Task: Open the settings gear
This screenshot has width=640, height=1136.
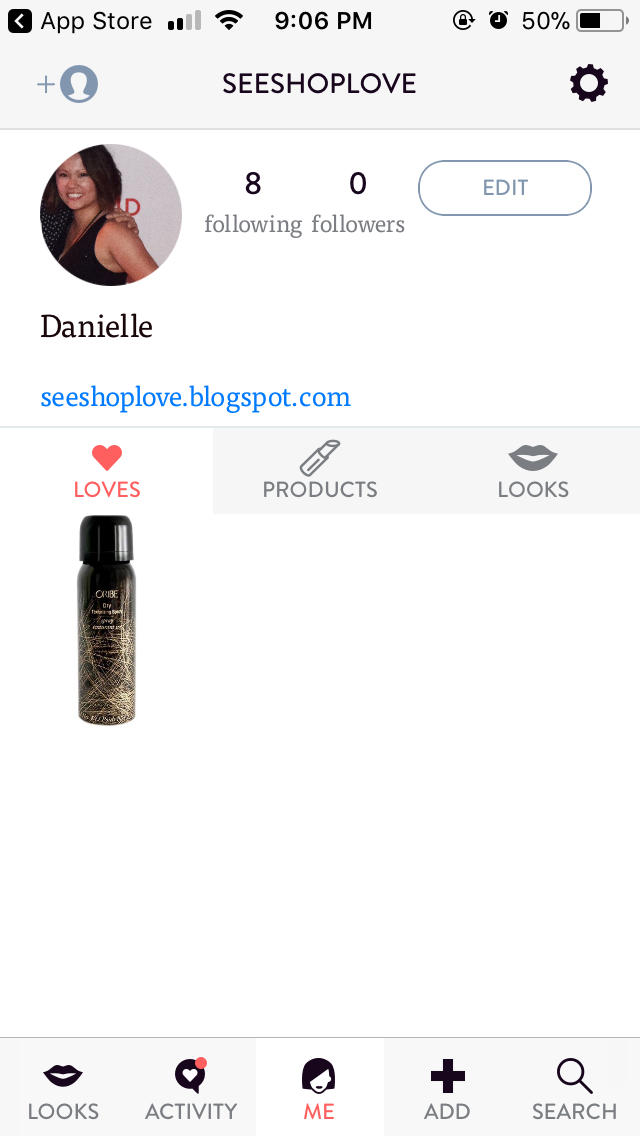Action: (x=588, y=84)
